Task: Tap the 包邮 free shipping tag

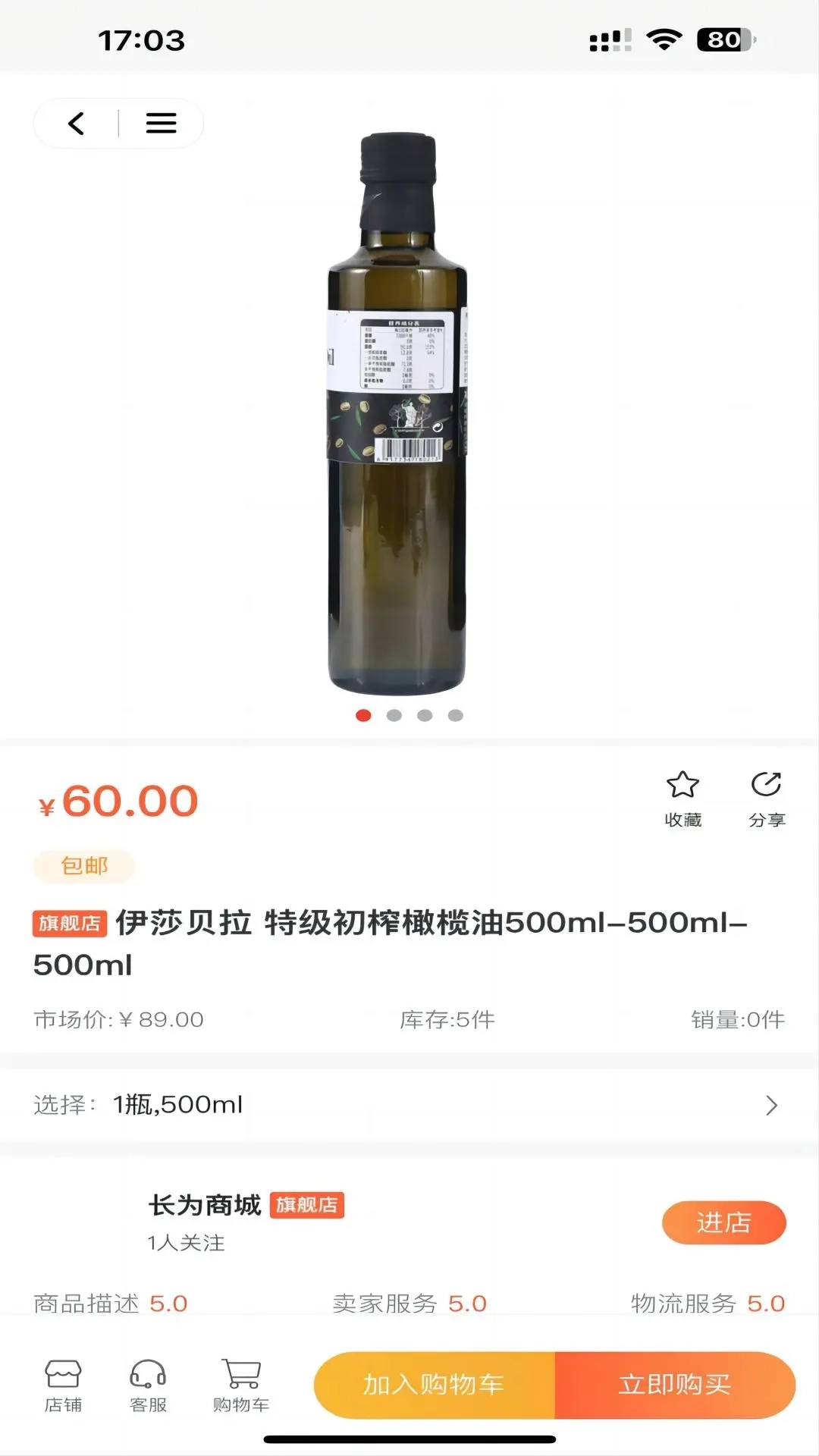Action: pos(83,864)
